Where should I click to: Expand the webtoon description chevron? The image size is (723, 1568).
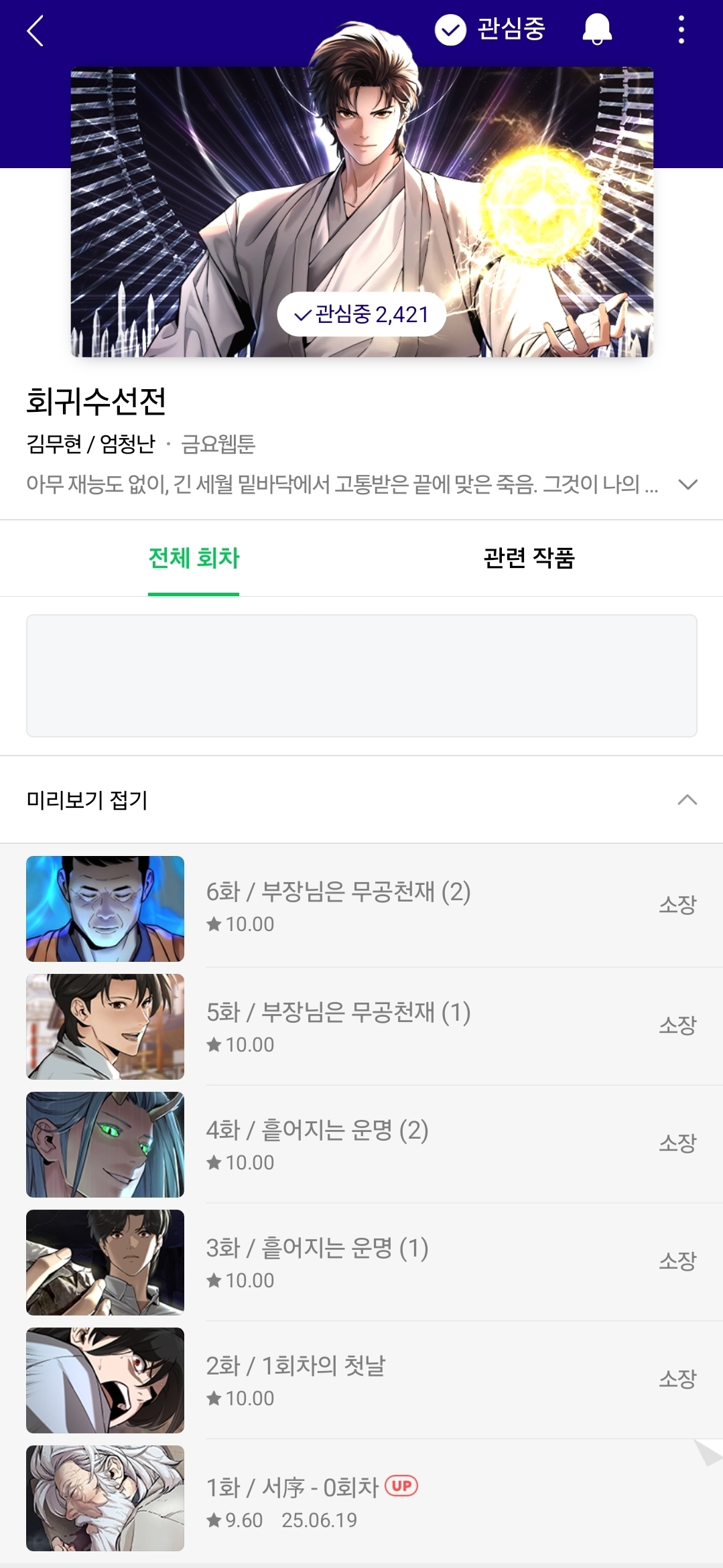(x=688, y=484)
